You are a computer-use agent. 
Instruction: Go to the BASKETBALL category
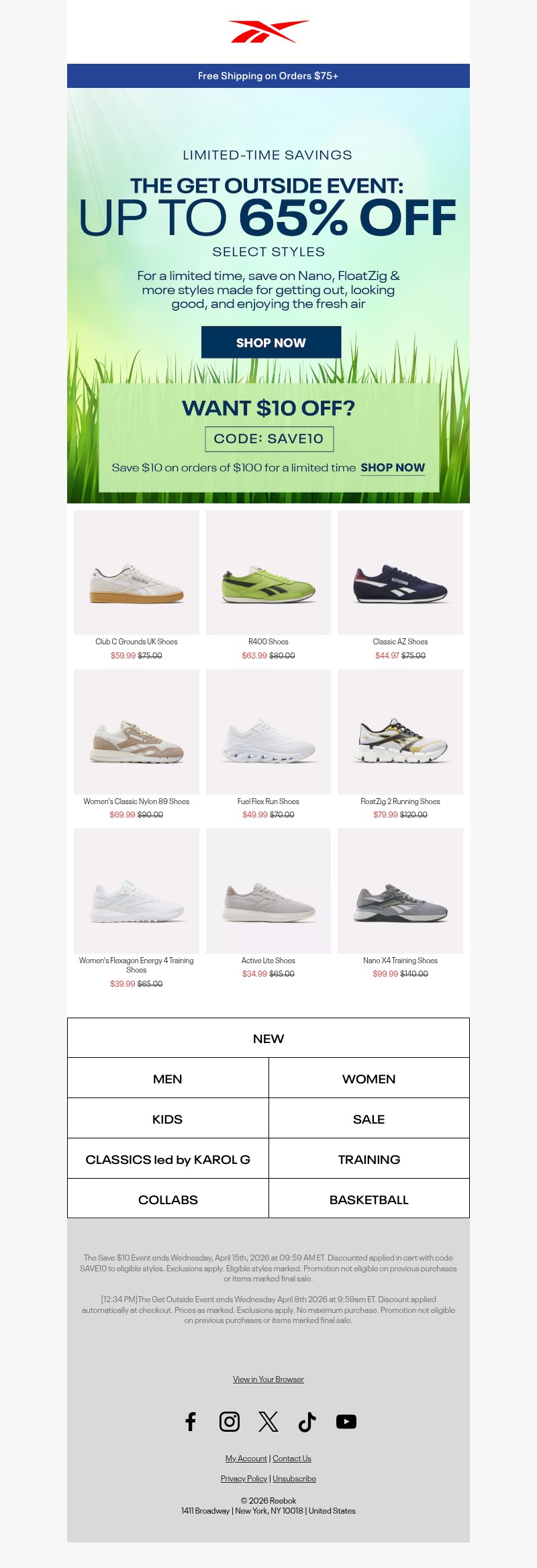click(369, 1199)
